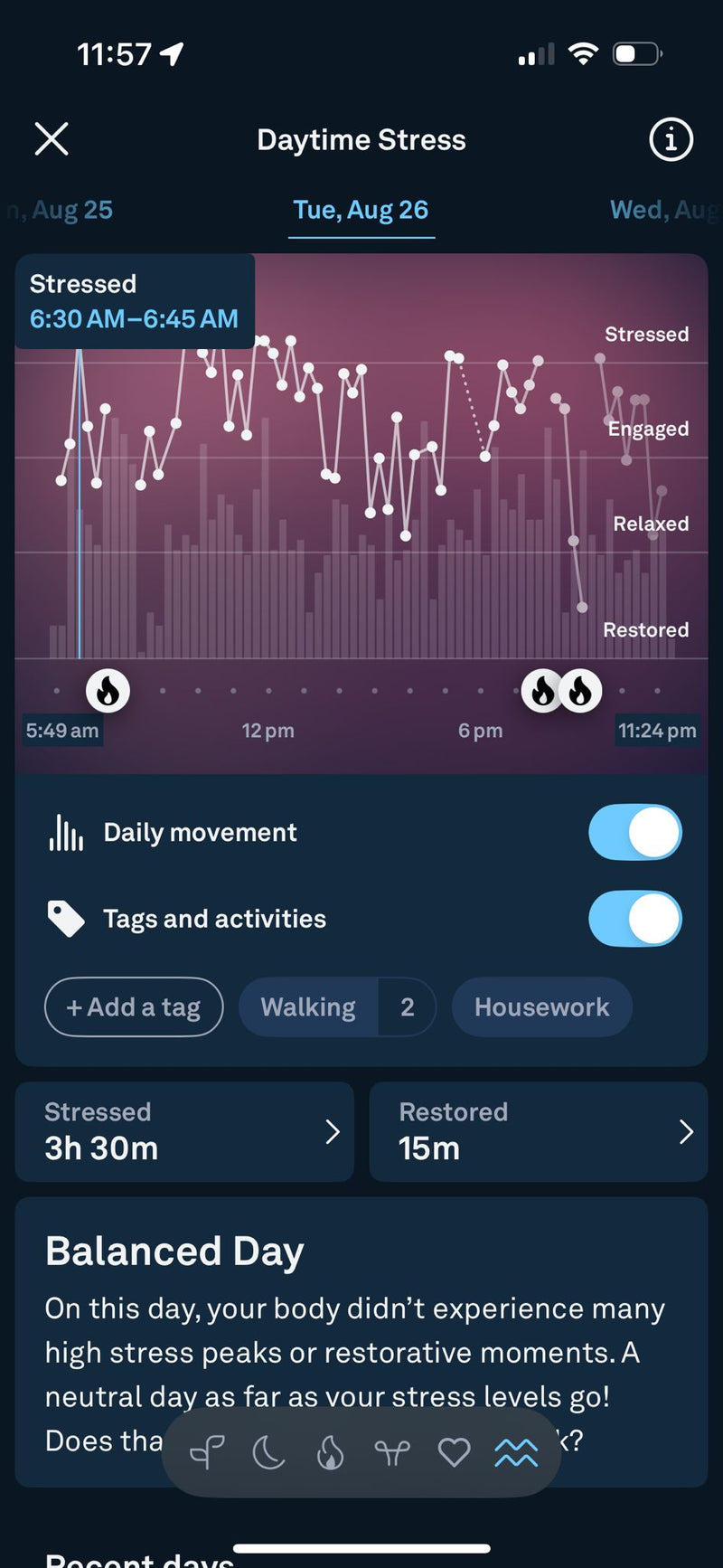Add a tag to this day
This screenshot has width=723, height=1568.
tap(134, 1006)
